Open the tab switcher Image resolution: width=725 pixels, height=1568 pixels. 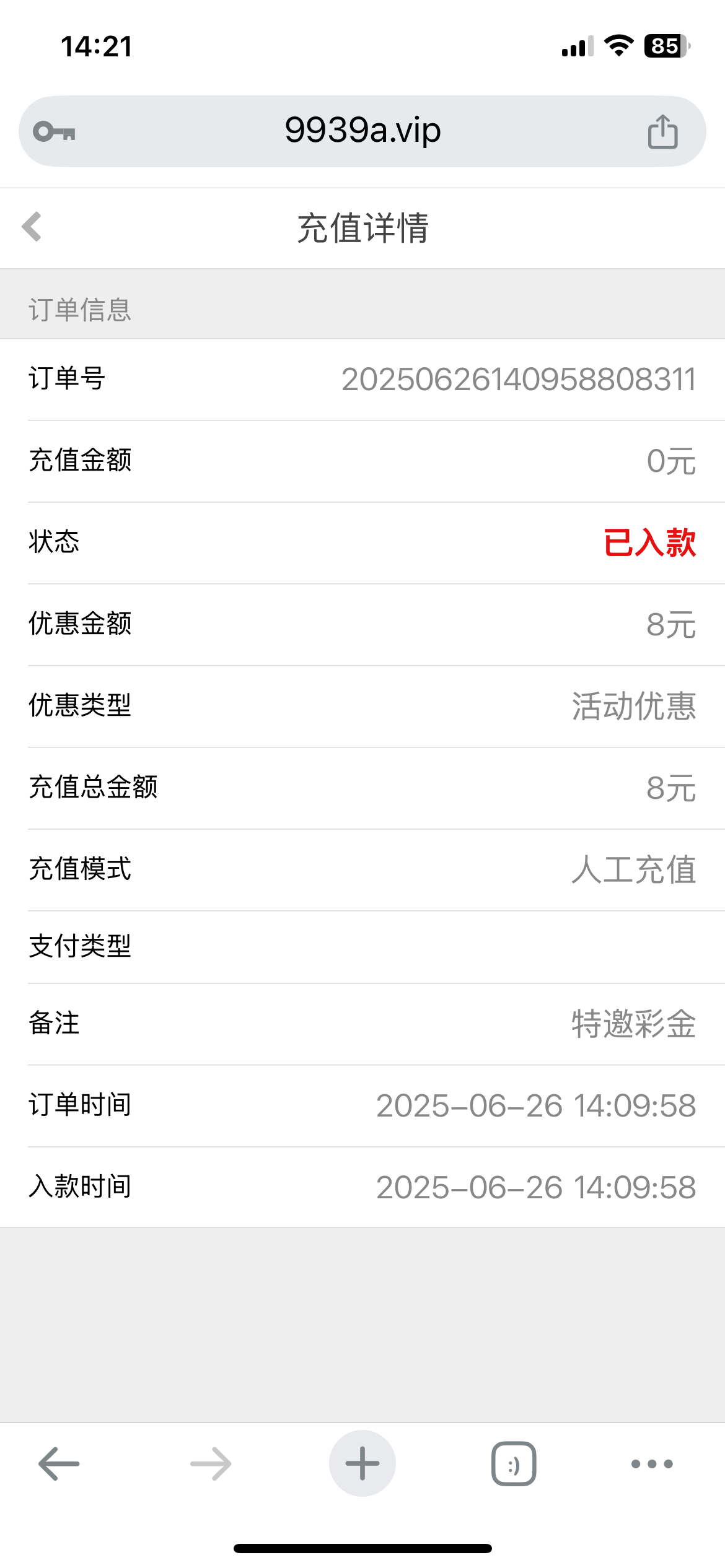coord(514,1464)
